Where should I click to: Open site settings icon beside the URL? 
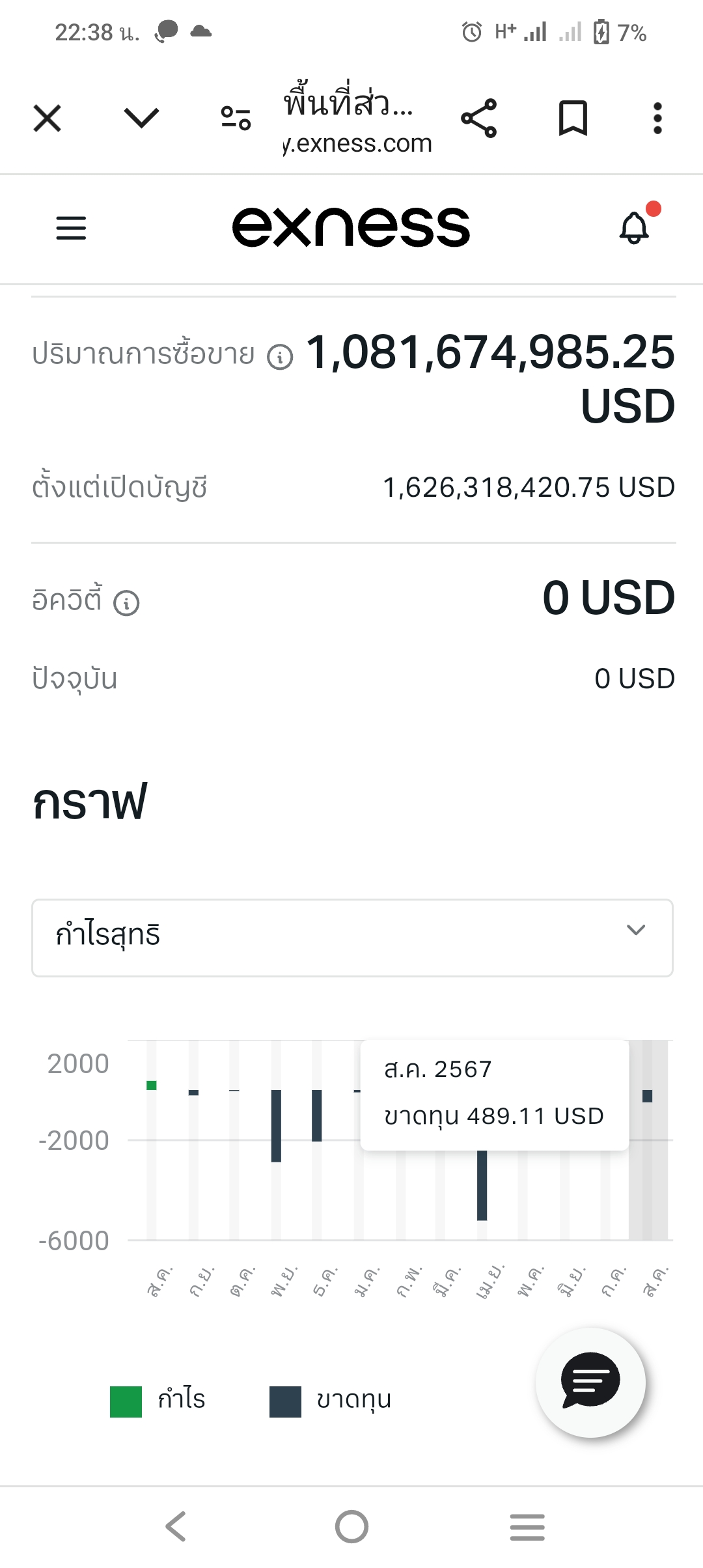(x=236, y=119)
